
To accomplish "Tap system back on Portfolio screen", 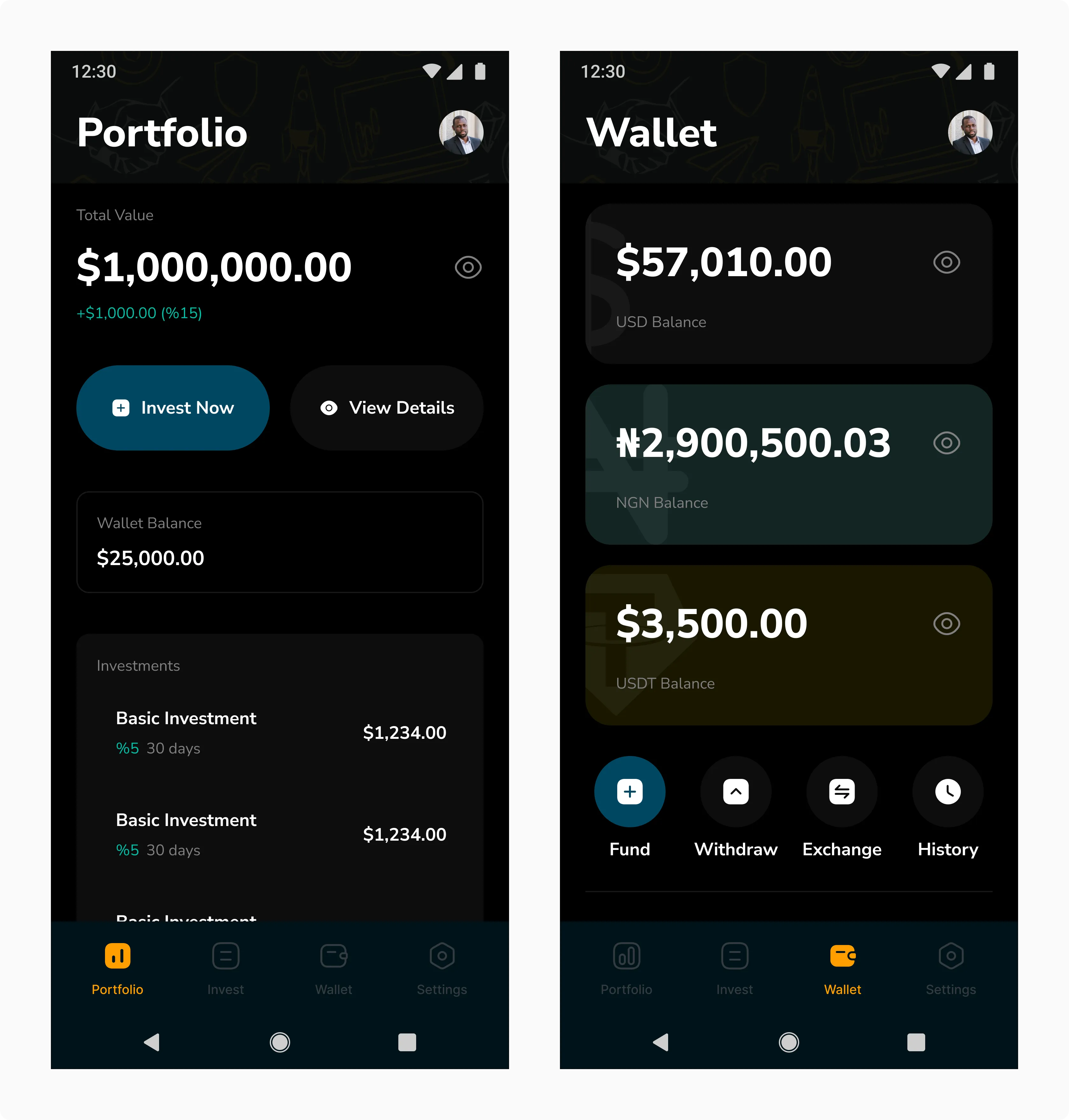I will (151, 1042).
